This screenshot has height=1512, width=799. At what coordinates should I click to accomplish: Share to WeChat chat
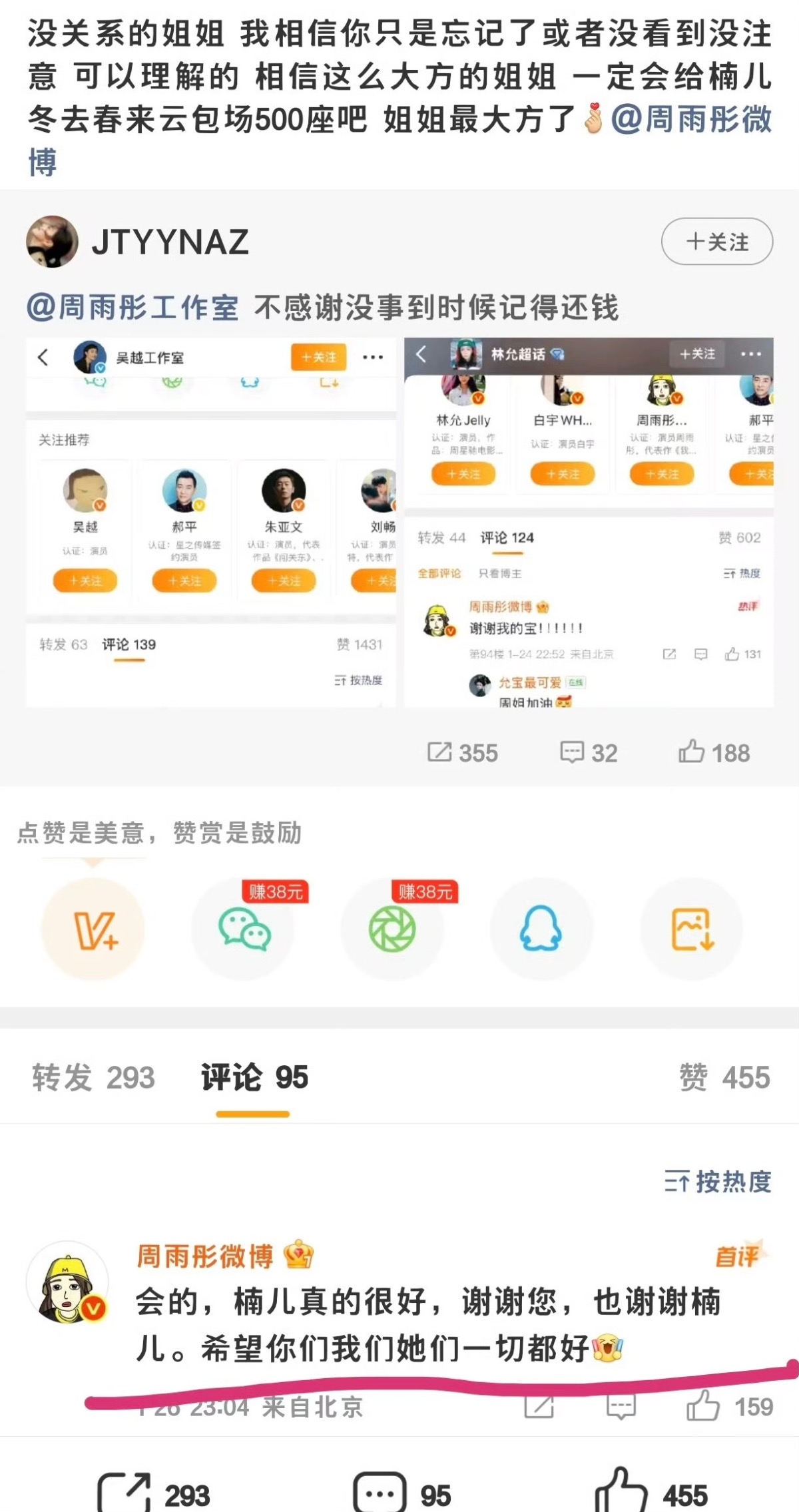point(244,929)
